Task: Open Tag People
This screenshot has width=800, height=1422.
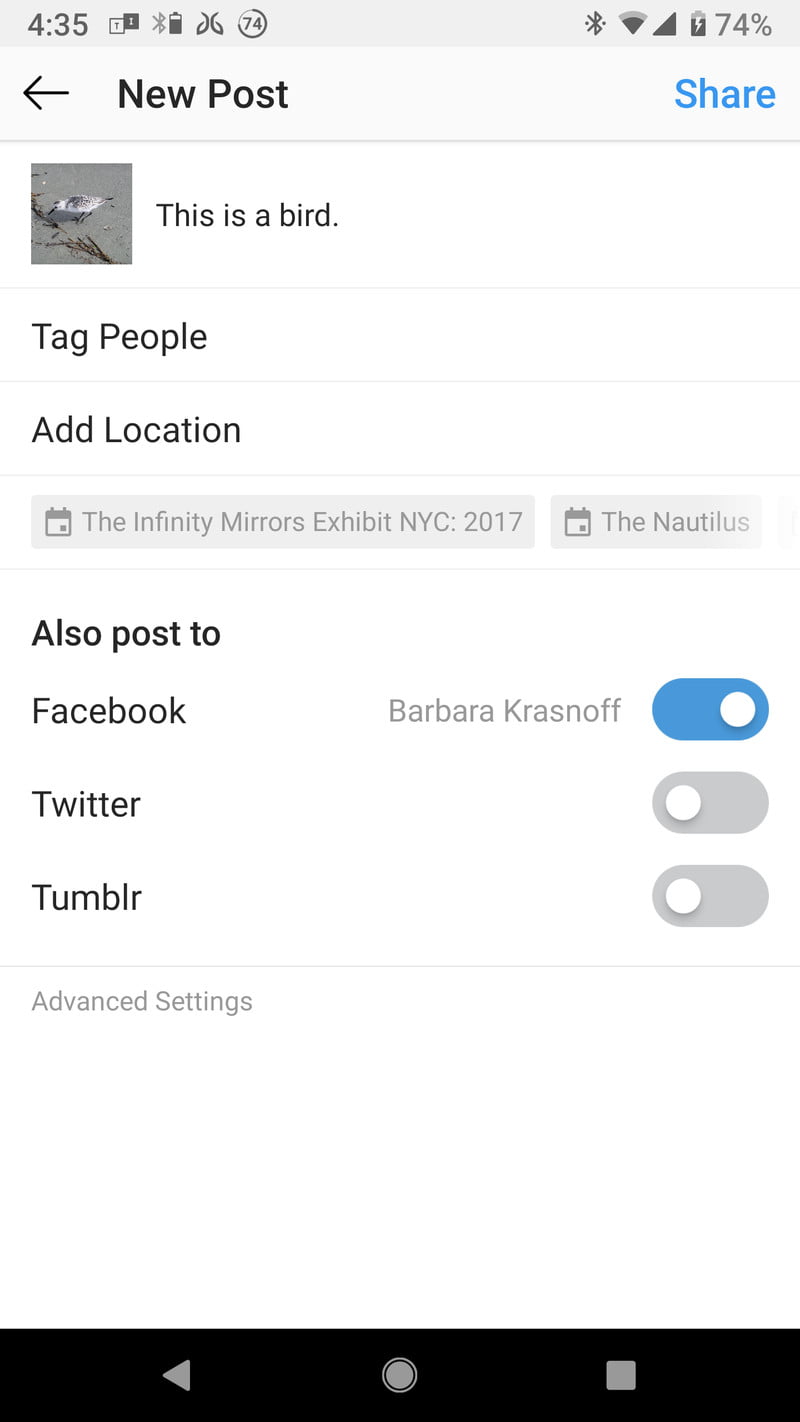Action: (x=119, y=337)
